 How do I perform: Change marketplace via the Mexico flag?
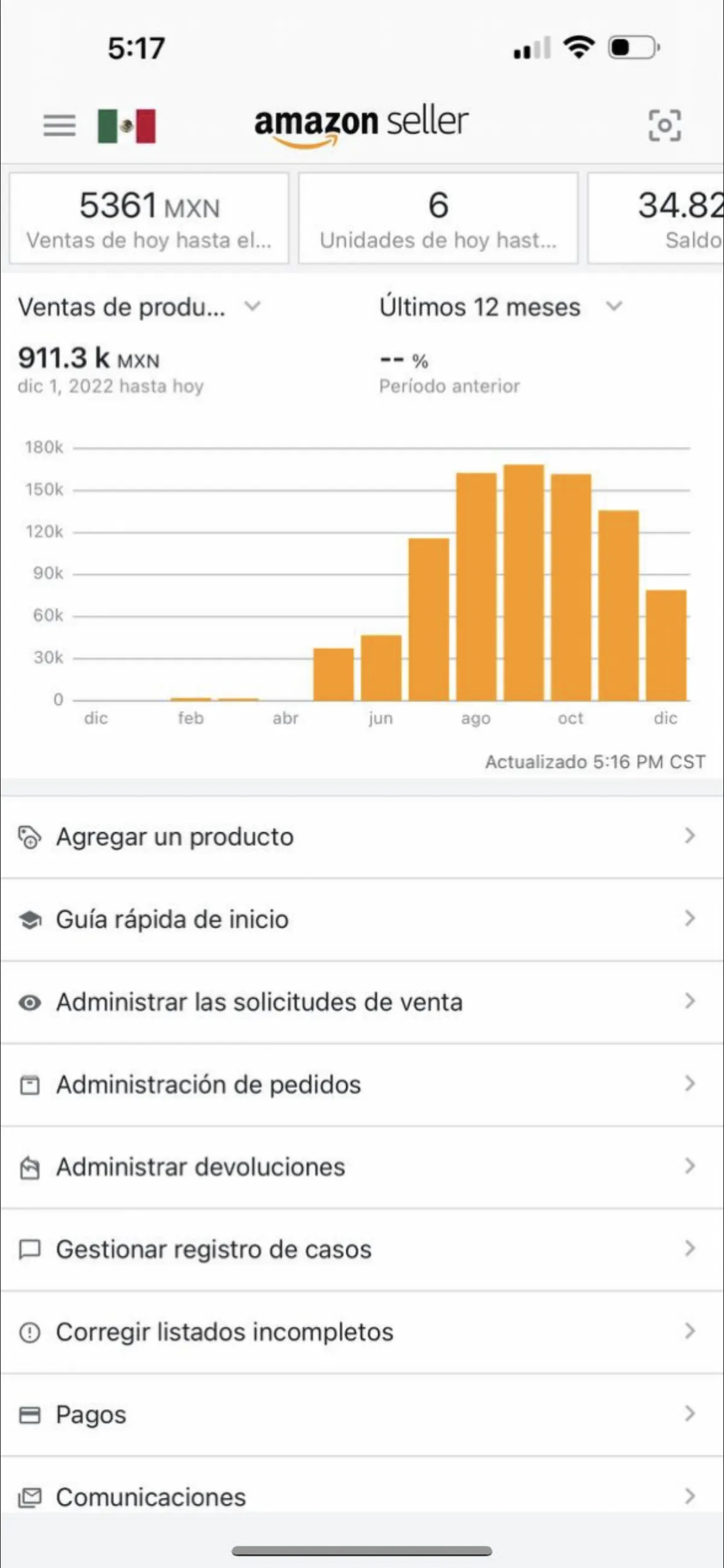(x=127, y=126)
